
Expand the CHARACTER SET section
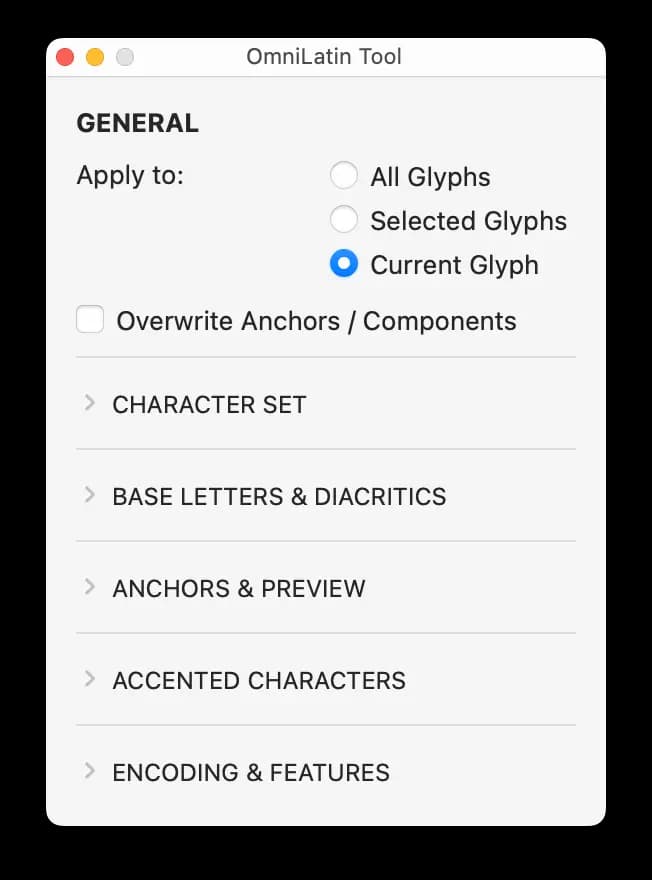pos(90,404)
